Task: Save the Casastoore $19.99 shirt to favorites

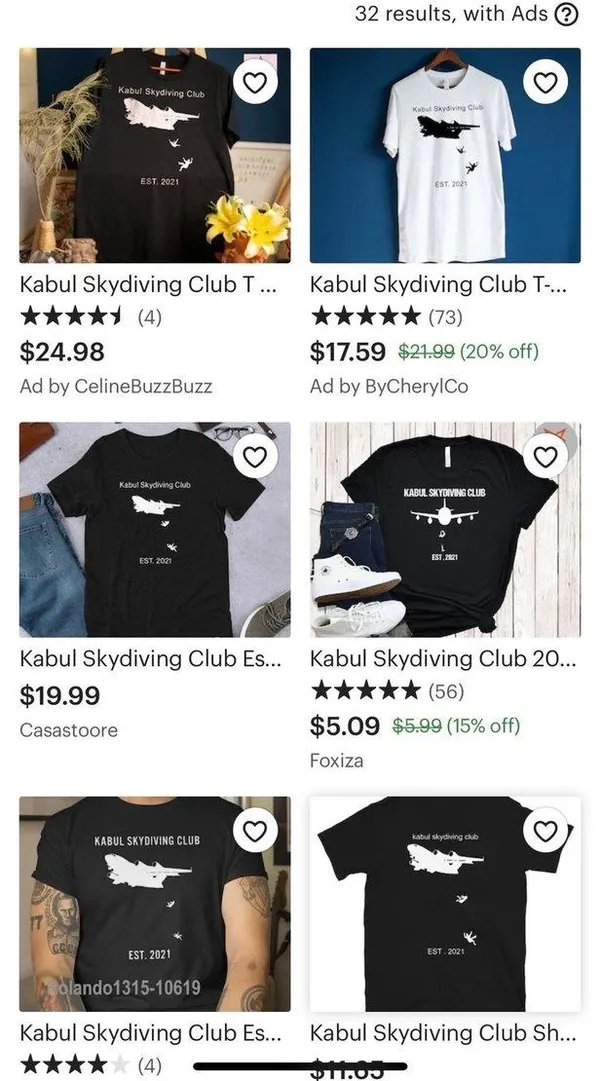Action: click(255, 457)
